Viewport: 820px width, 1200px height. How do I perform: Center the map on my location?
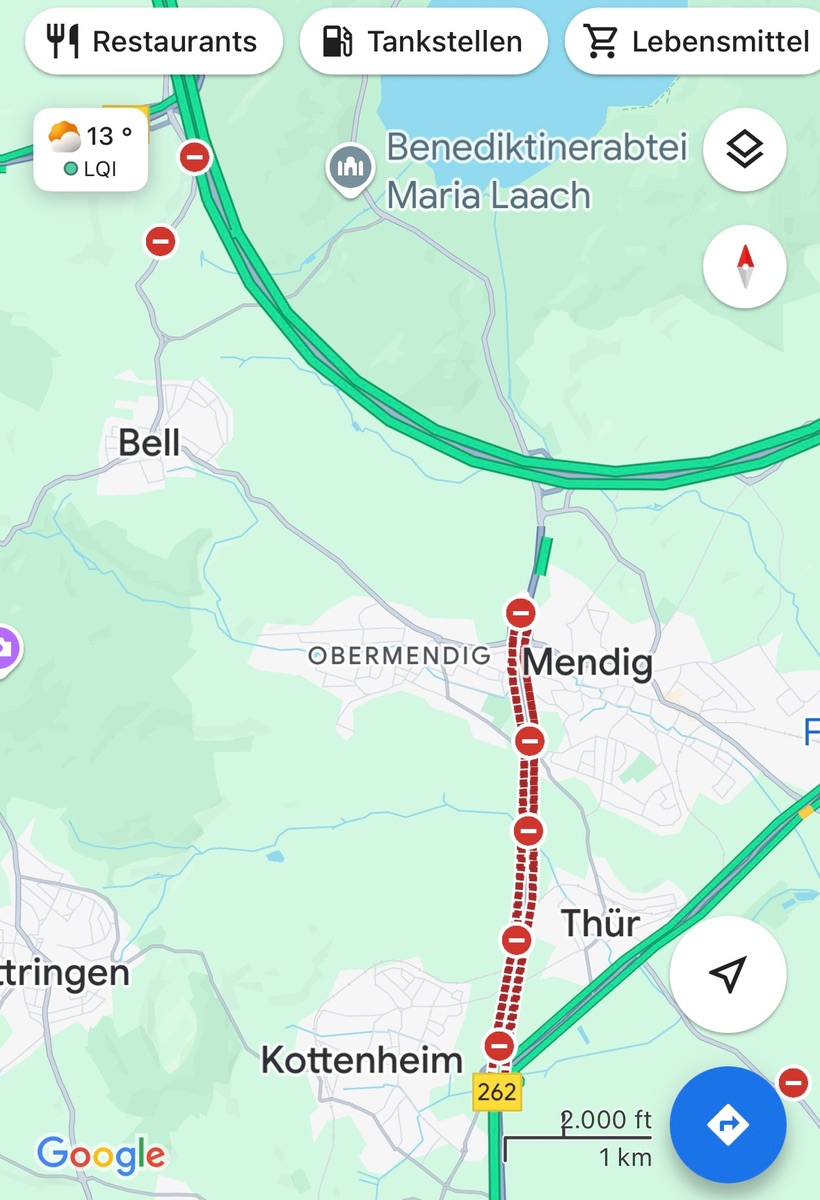727,974
